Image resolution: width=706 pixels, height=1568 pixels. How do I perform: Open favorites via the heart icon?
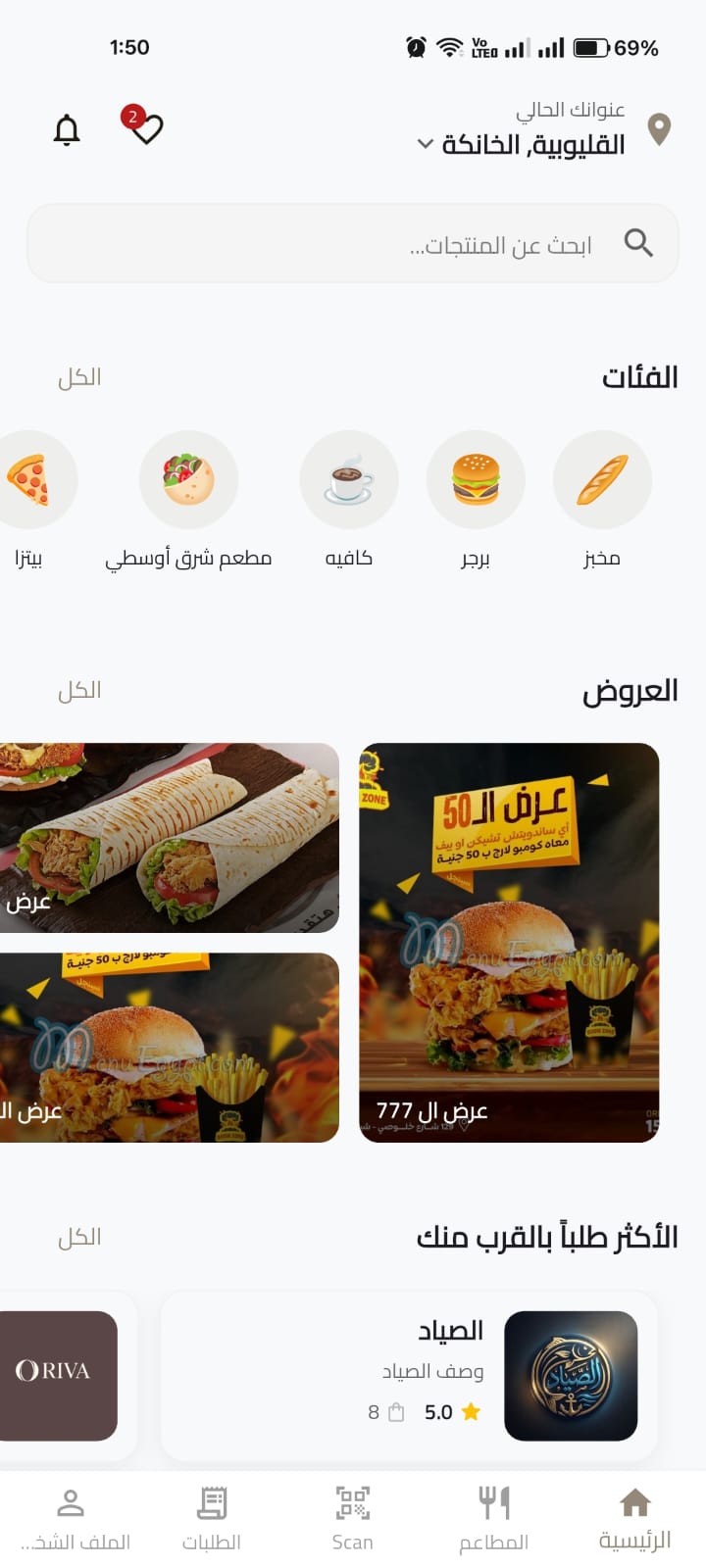click(144, 130)
